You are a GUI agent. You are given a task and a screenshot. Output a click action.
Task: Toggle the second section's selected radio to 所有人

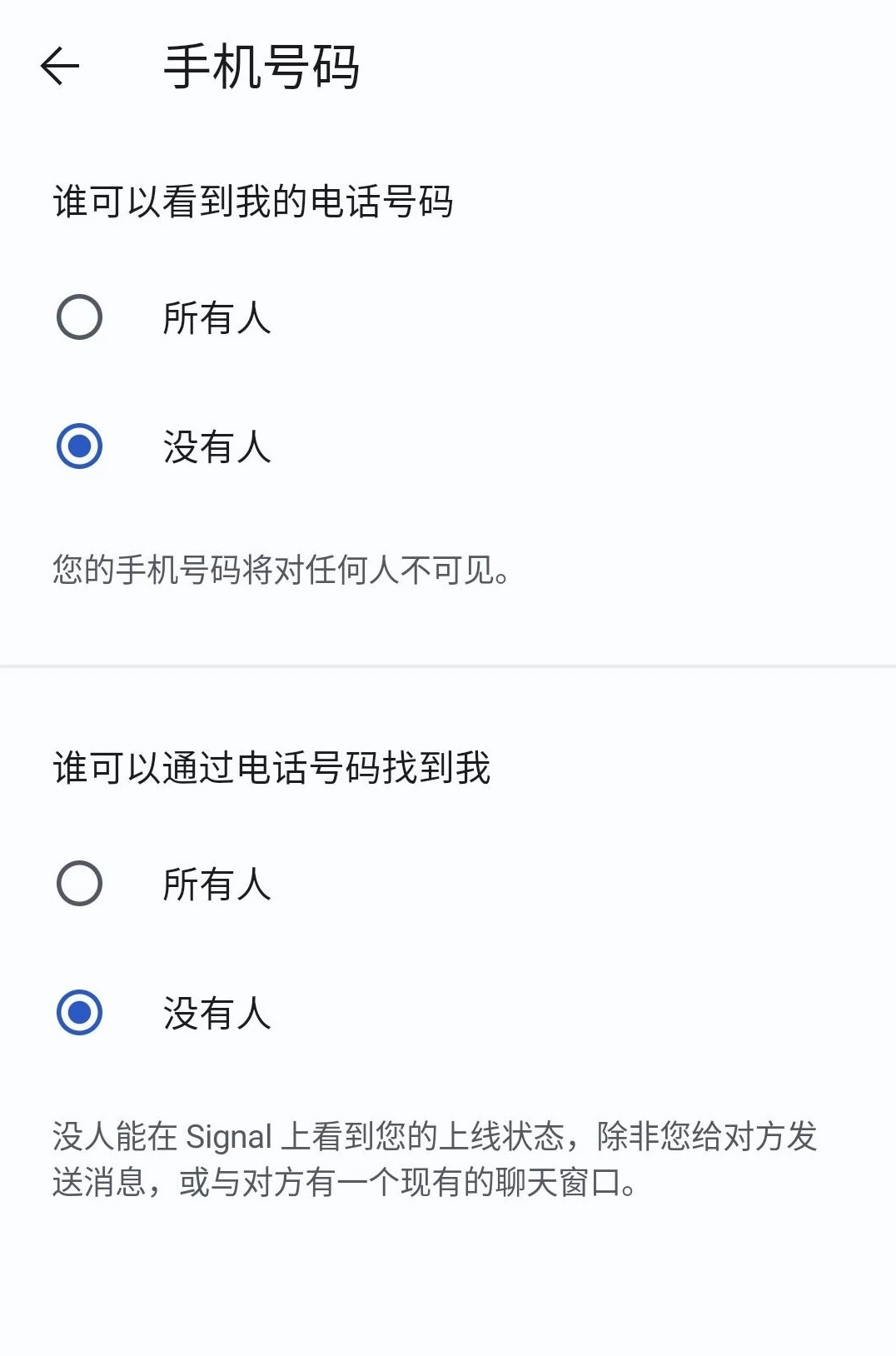coord(80,885)
